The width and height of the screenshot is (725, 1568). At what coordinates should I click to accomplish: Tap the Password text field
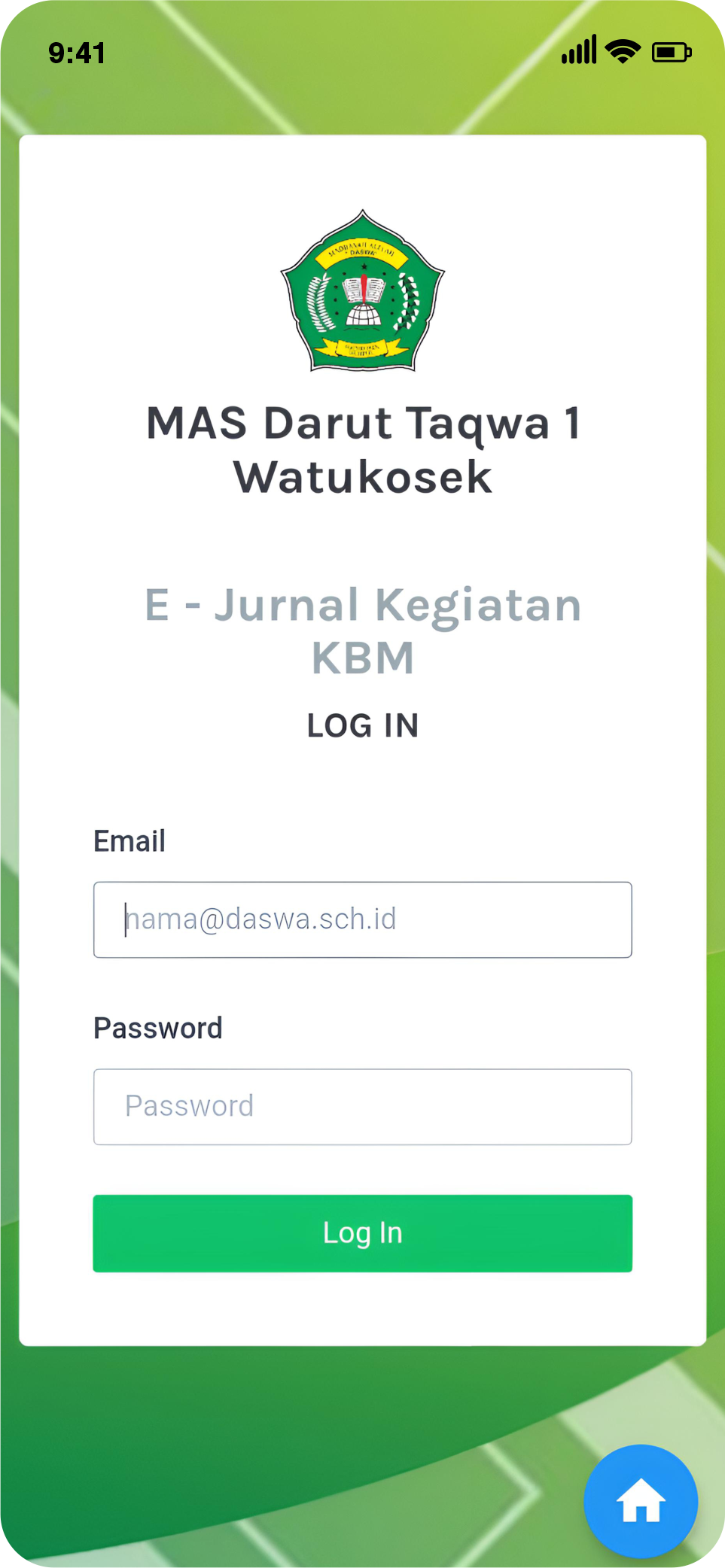coord(362,1107)
